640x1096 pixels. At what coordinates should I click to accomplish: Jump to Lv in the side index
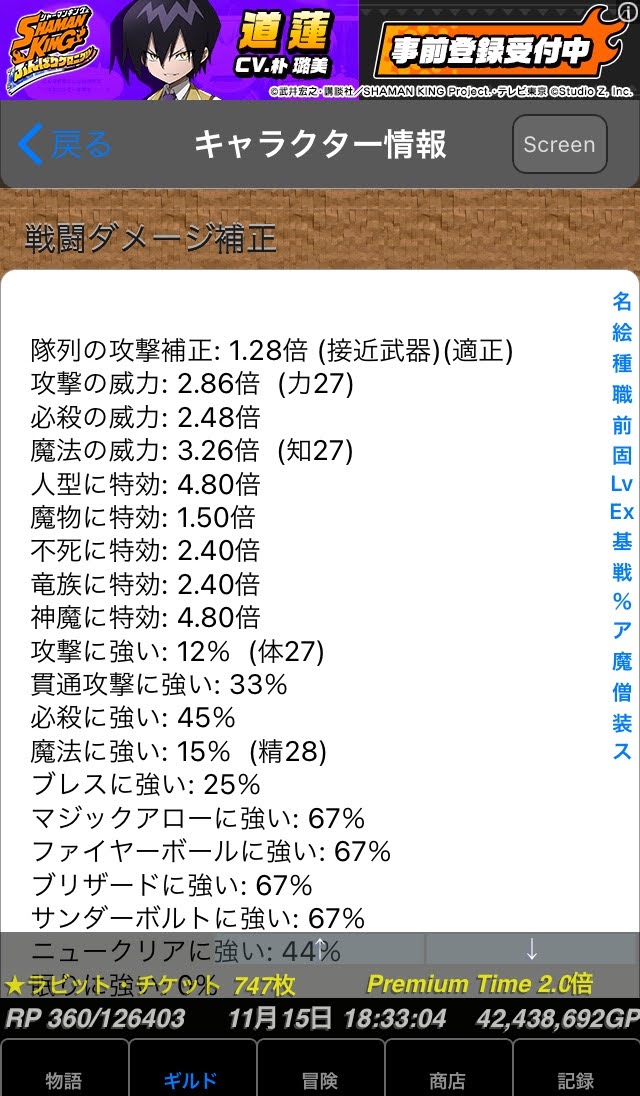pos(622,484)
